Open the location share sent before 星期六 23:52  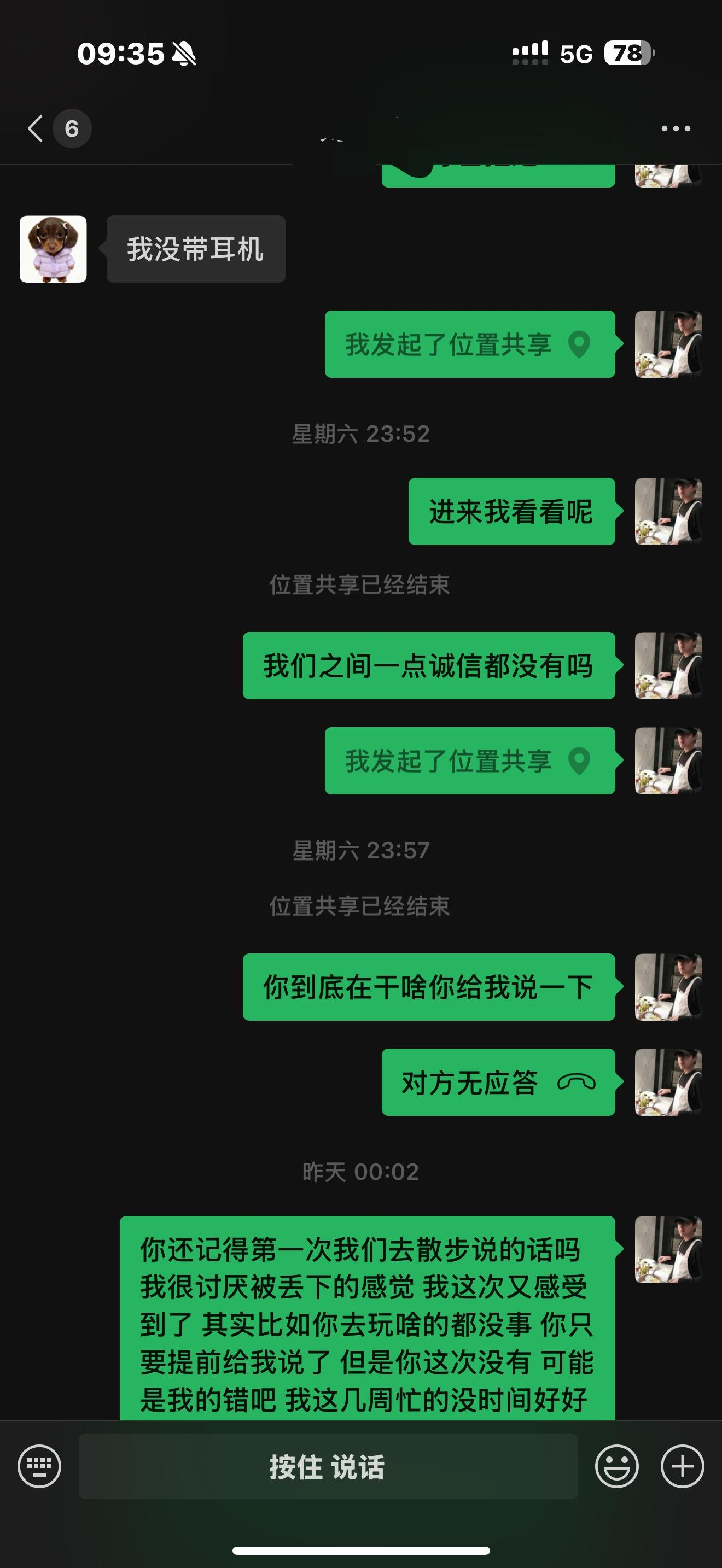point(469,344)
